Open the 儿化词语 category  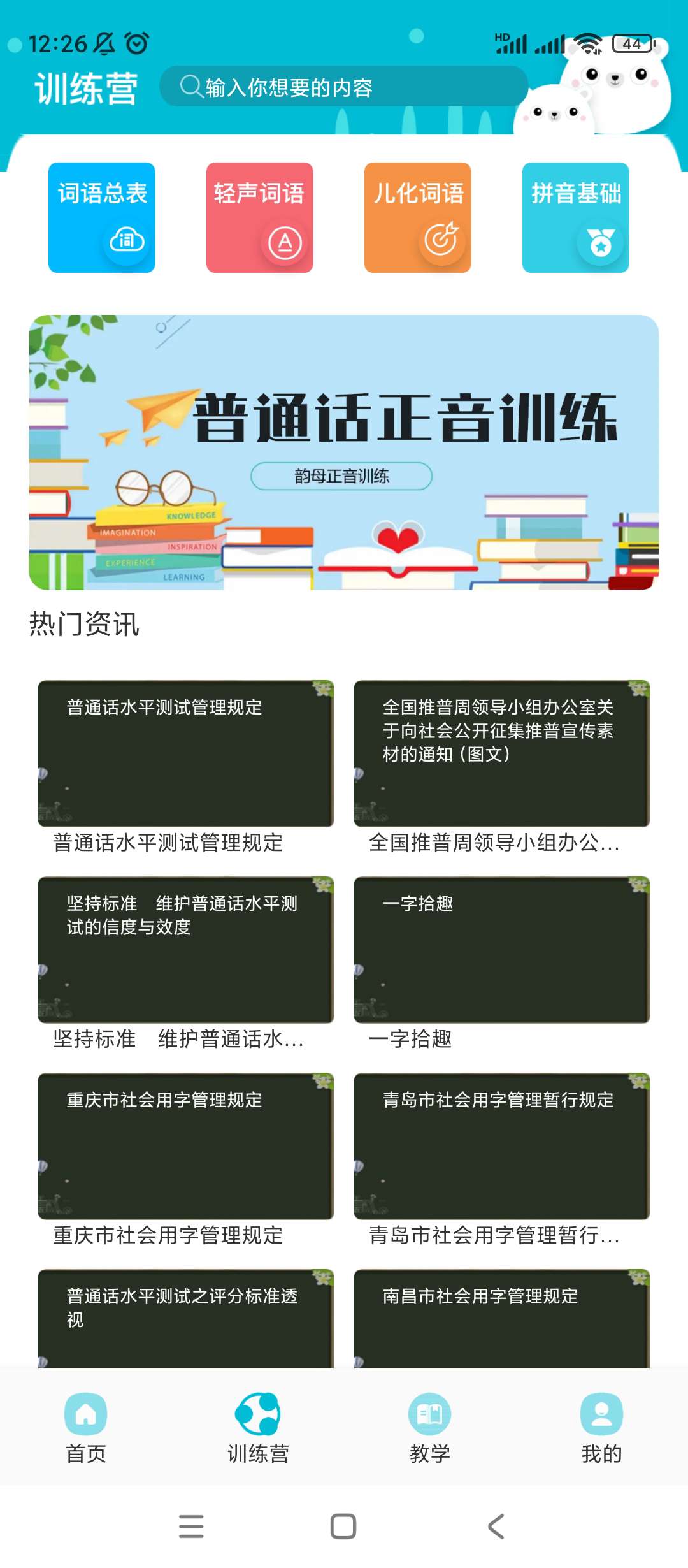click(x=417, y=217)
